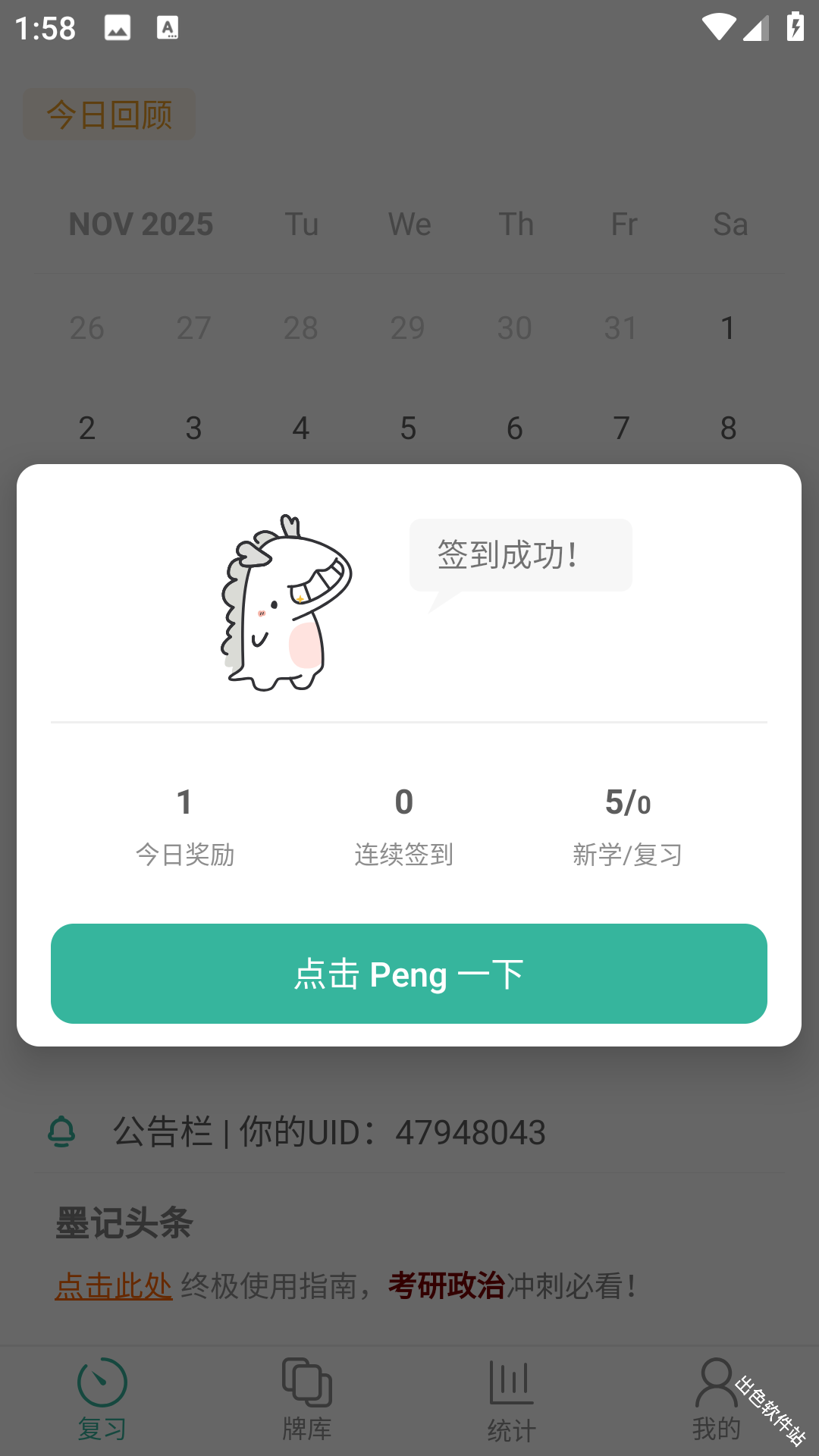The width and height of the screenshot is (819, 1456).
Task: Click the UID 47948043 announcement row
Action: pos(329,1132)
